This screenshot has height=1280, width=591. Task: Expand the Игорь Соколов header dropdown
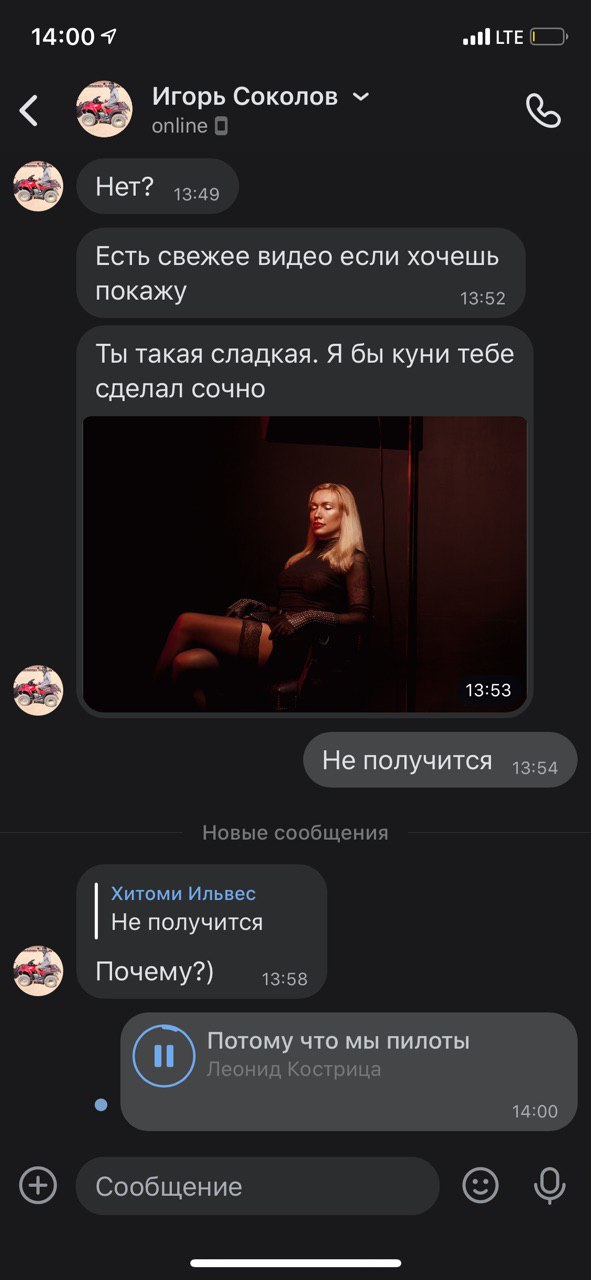pyautogui.click(x=362, y=96)
